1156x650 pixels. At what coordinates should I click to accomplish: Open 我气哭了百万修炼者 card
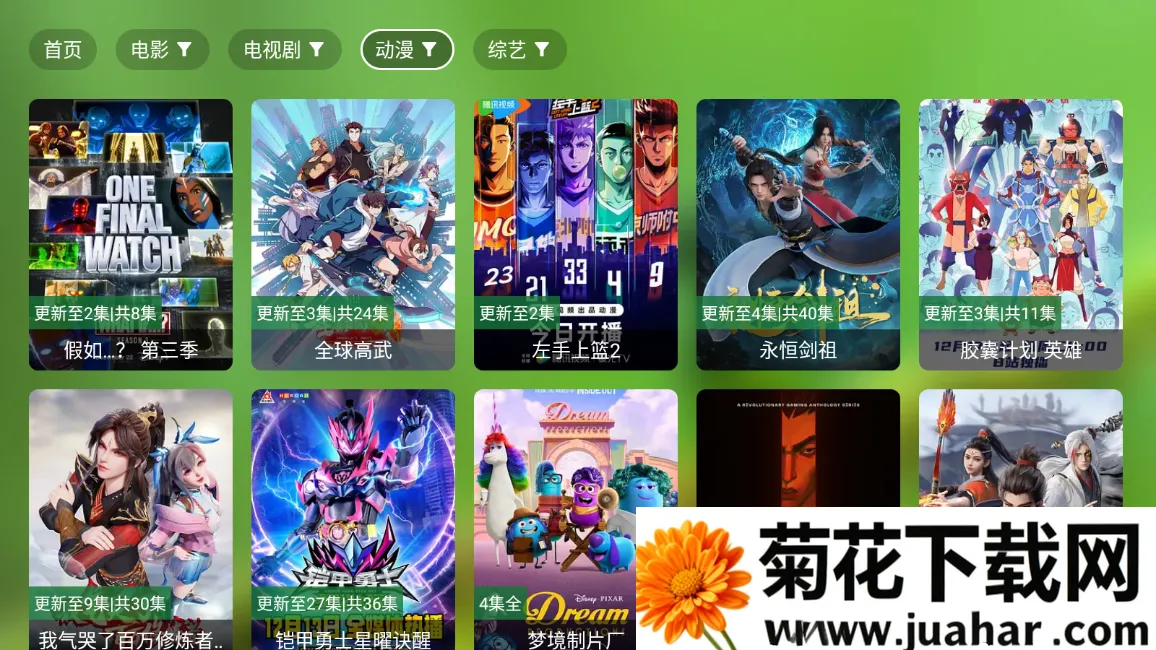131,519
